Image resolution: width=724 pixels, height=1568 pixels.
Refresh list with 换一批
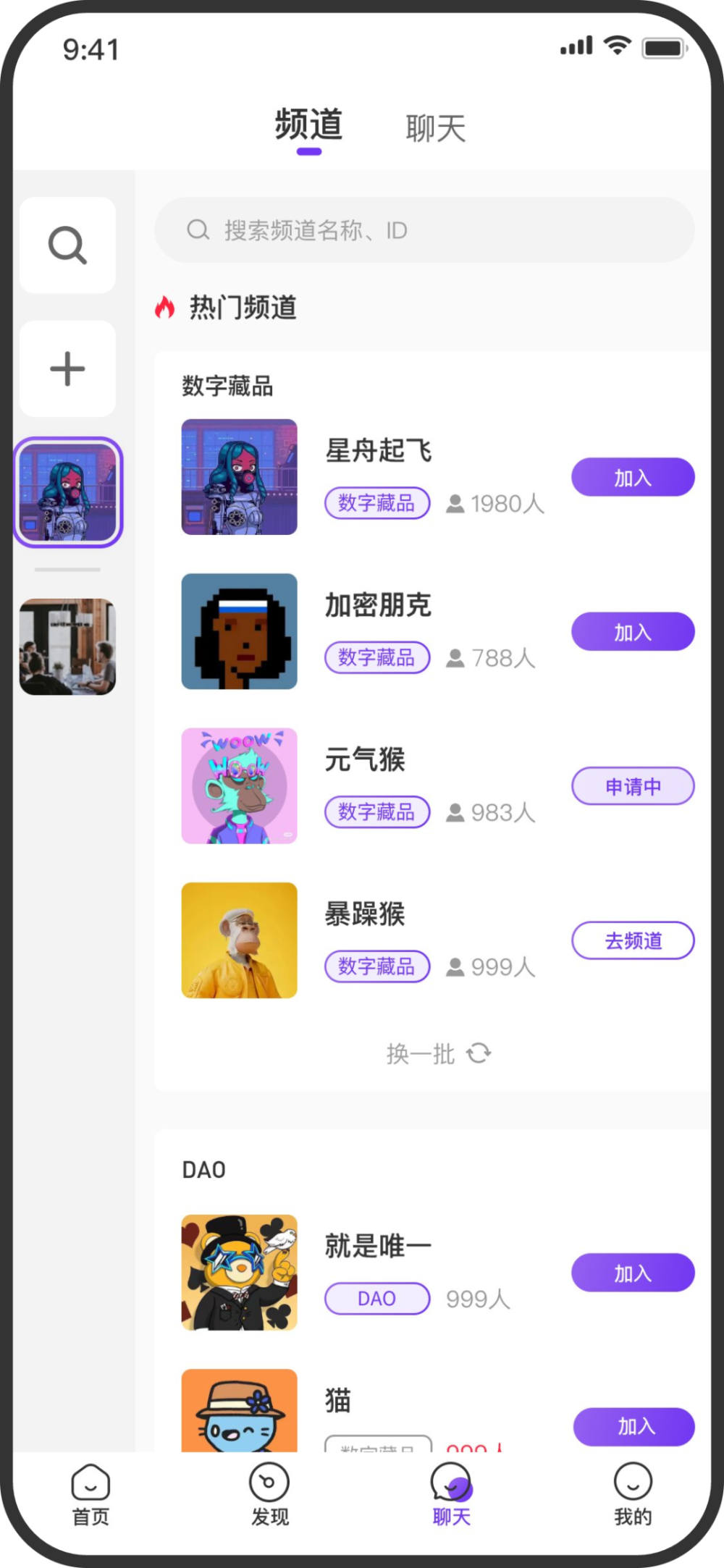pyautogui.click(x=438, y=1053)
